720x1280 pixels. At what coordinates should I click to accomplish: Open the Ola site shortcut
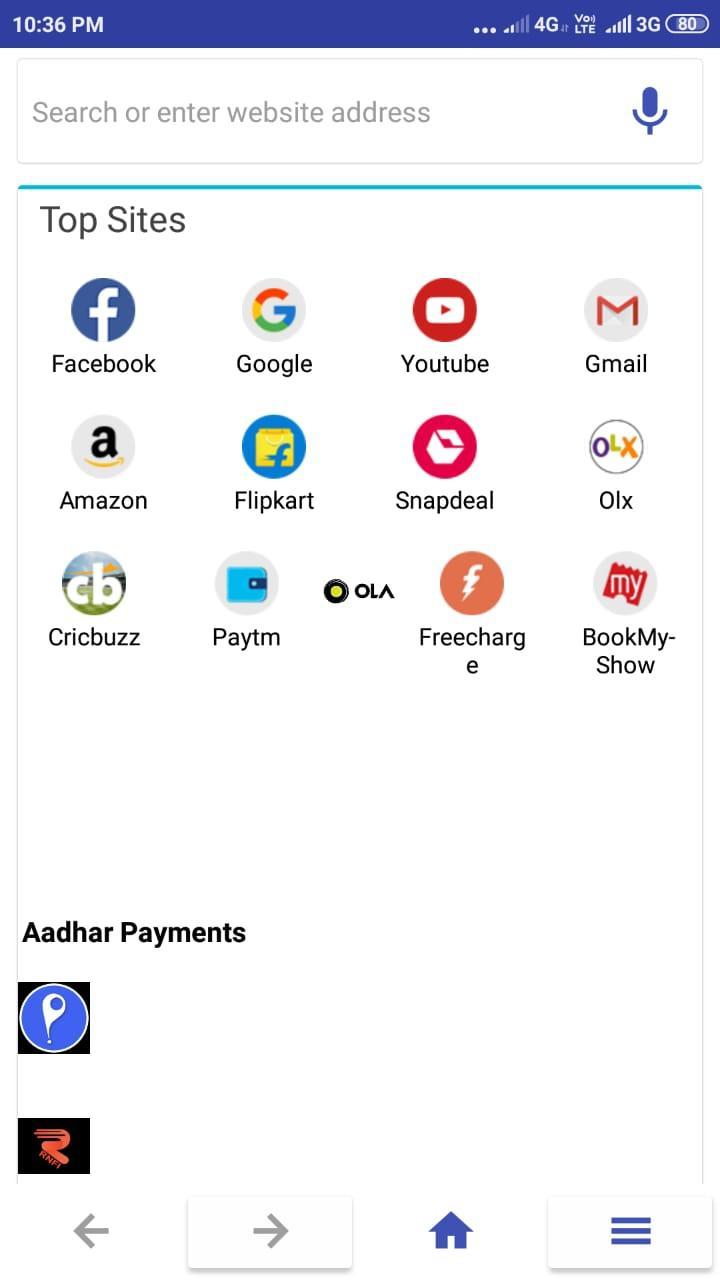[x=359, y=591]
